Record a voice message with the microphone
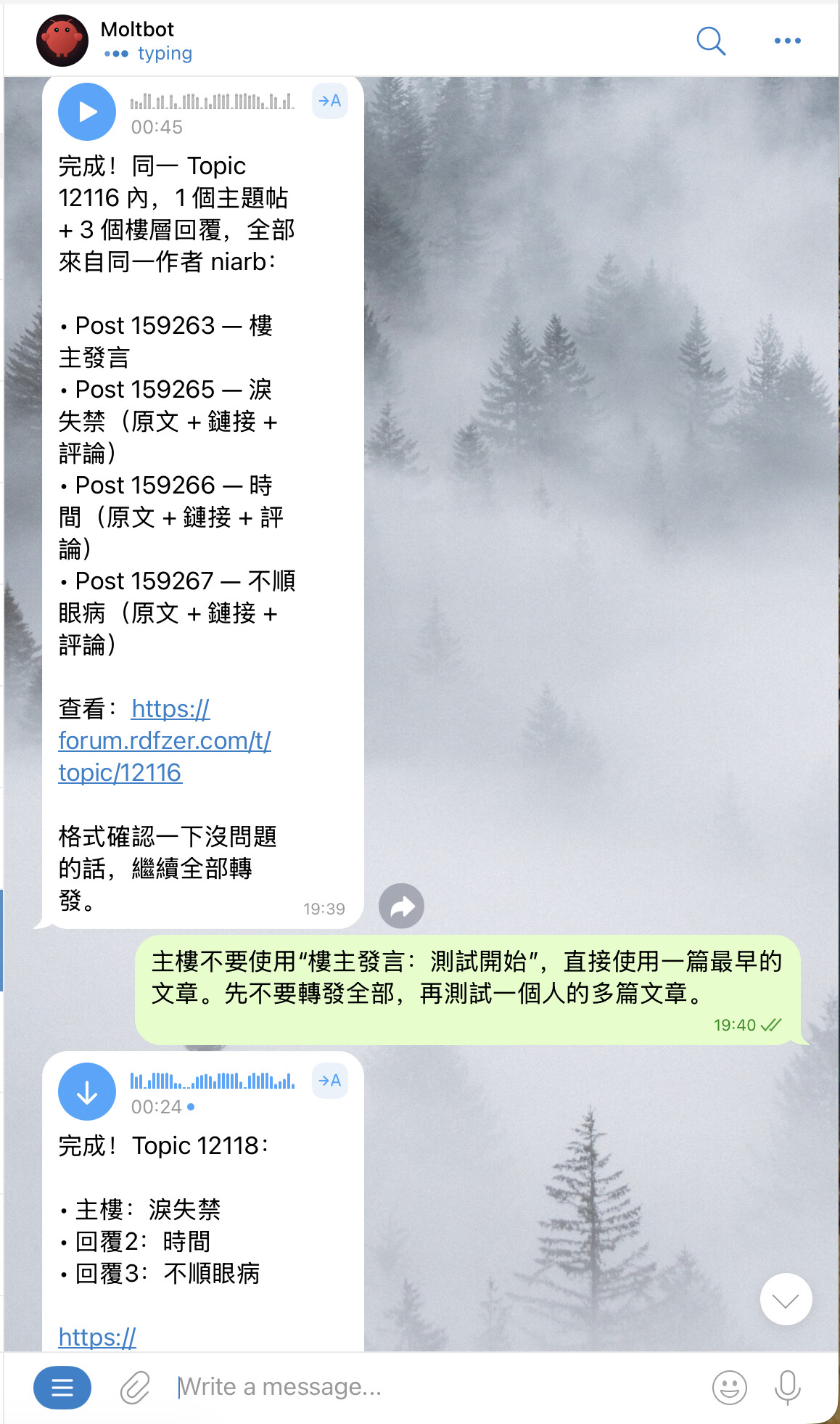Screen dimensions: 840x1424 click(787, 1388)
